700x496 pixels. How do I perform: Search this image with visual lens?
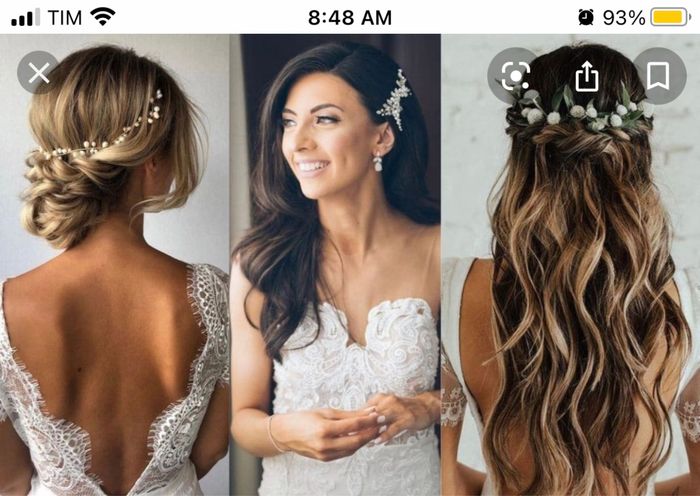point(514,74)
